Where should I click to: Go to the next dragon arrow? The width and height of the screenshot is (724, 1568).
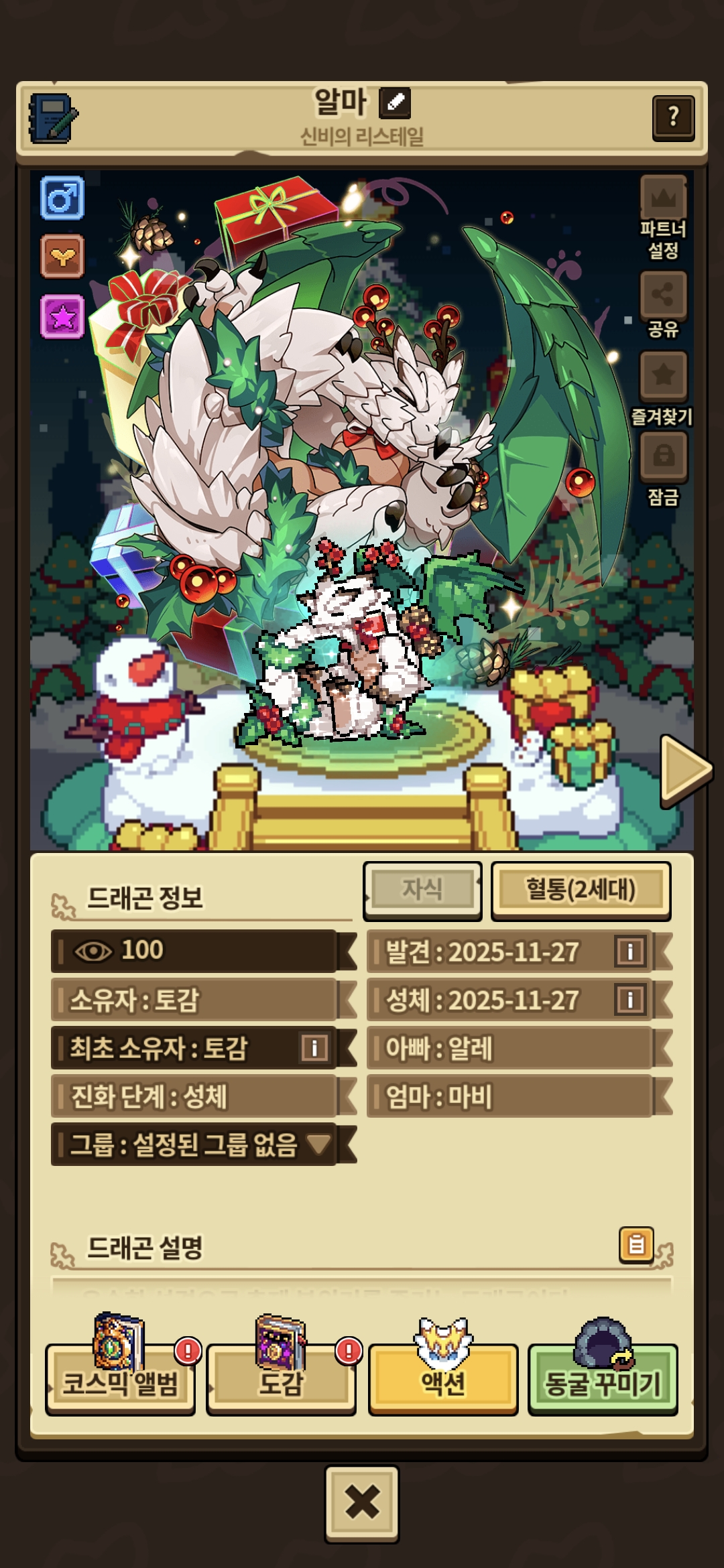(685, 771)
